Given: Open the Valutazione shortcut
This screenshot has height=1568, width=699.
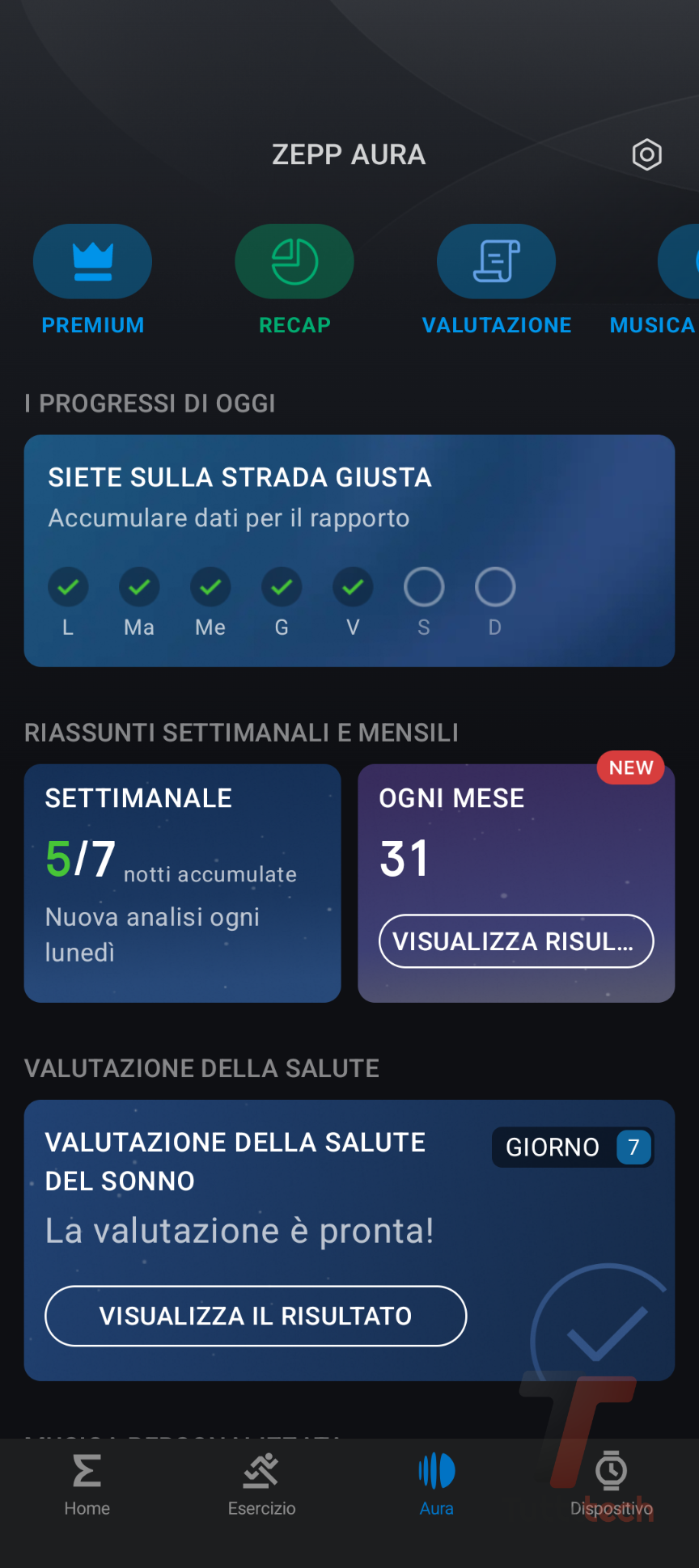Looking at the screenshot, I should [x=496, y=262].
